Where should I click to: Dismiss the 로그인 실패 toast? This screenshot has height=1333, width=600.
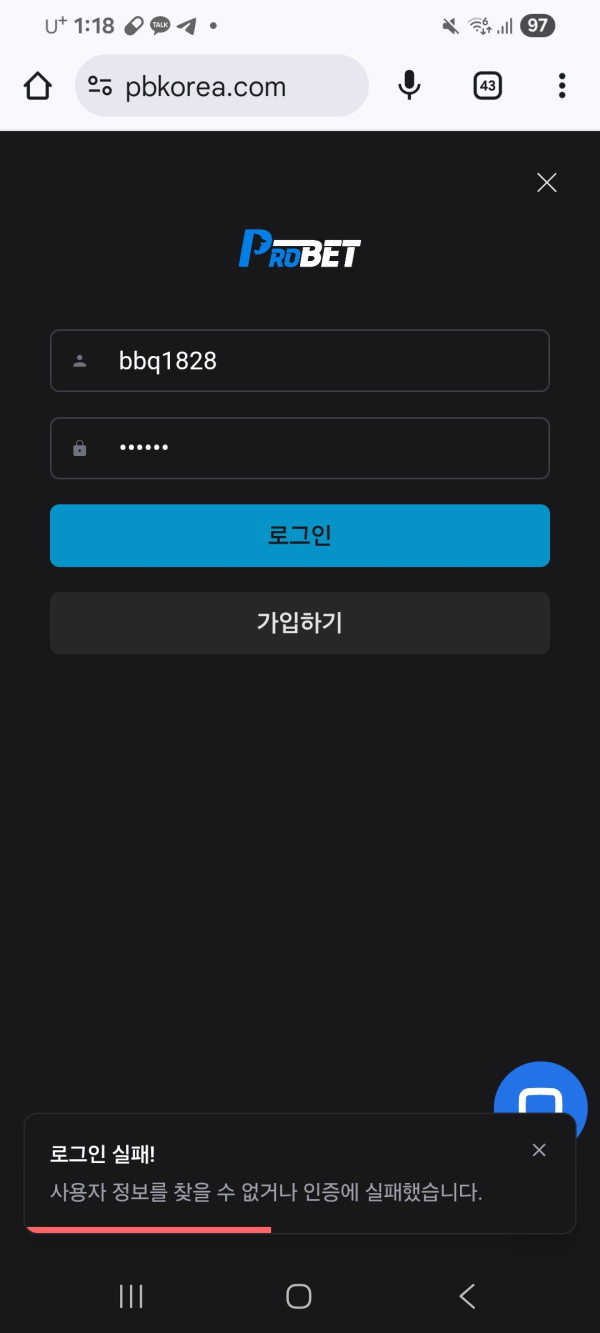coord(539,1150)
